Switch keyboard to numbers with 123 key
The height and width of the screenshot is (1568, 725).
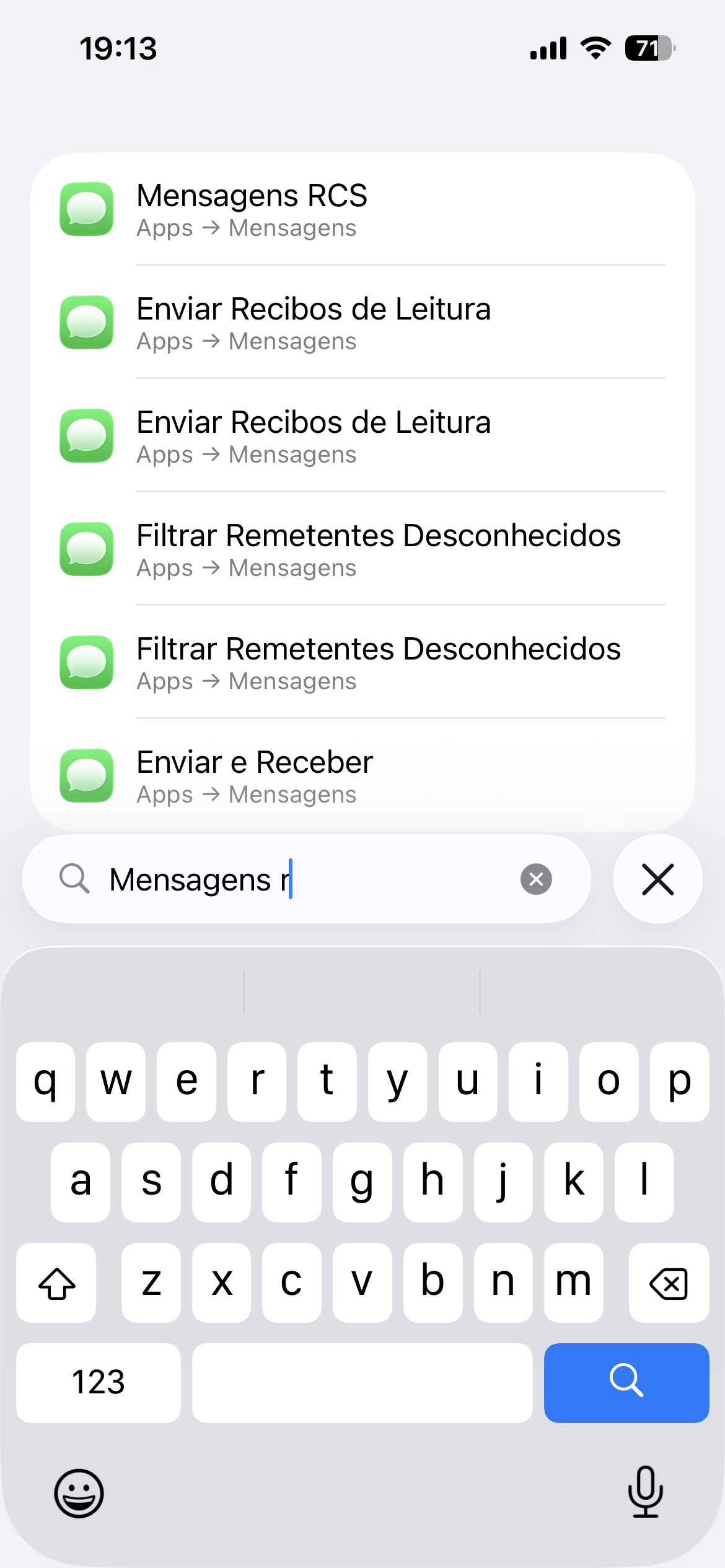[99, 1382]
